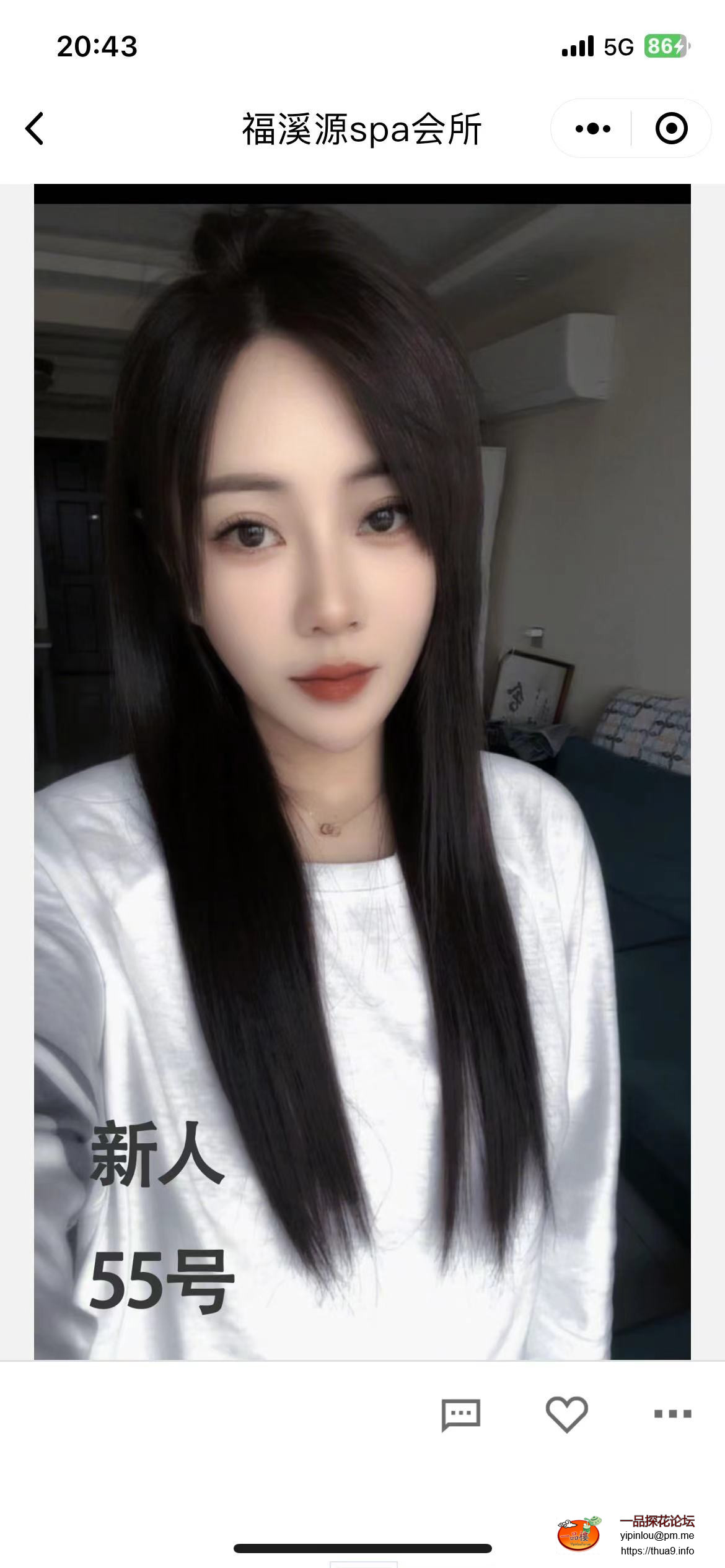Open the mini program three-dot menu
Viewport: 725px width, 1568px height.
pos(592,129)
